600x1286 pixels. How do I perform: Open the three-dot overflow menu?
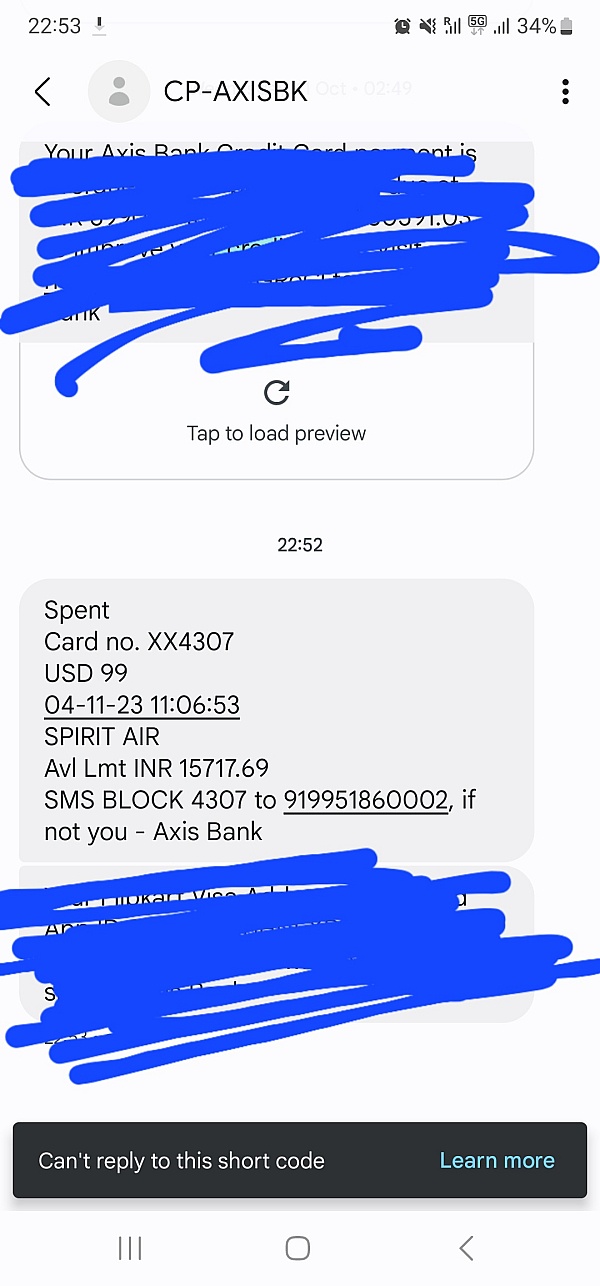565,92
